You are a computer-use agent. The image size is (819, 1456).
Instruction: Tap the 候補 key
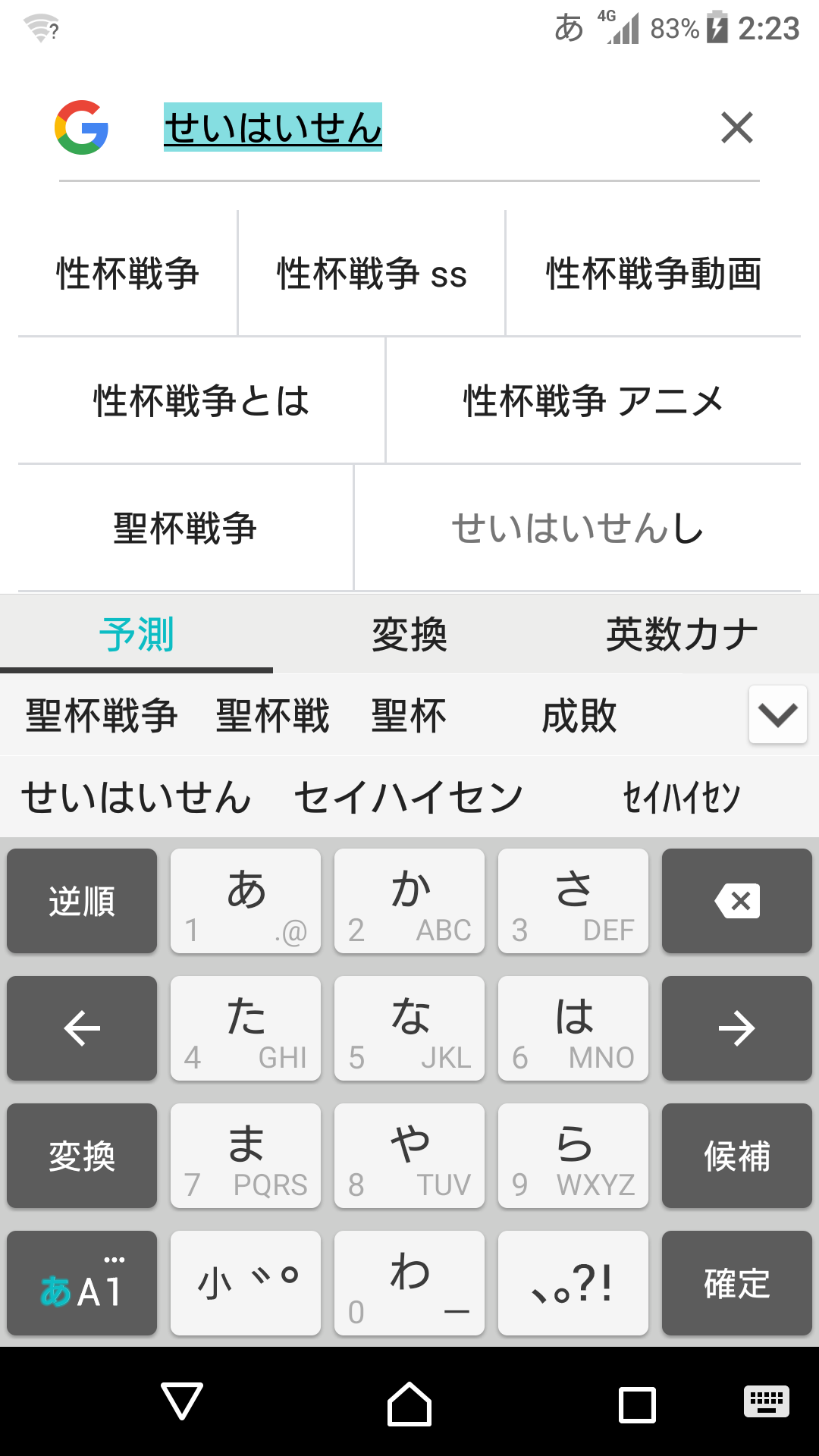pos(736,1156)
